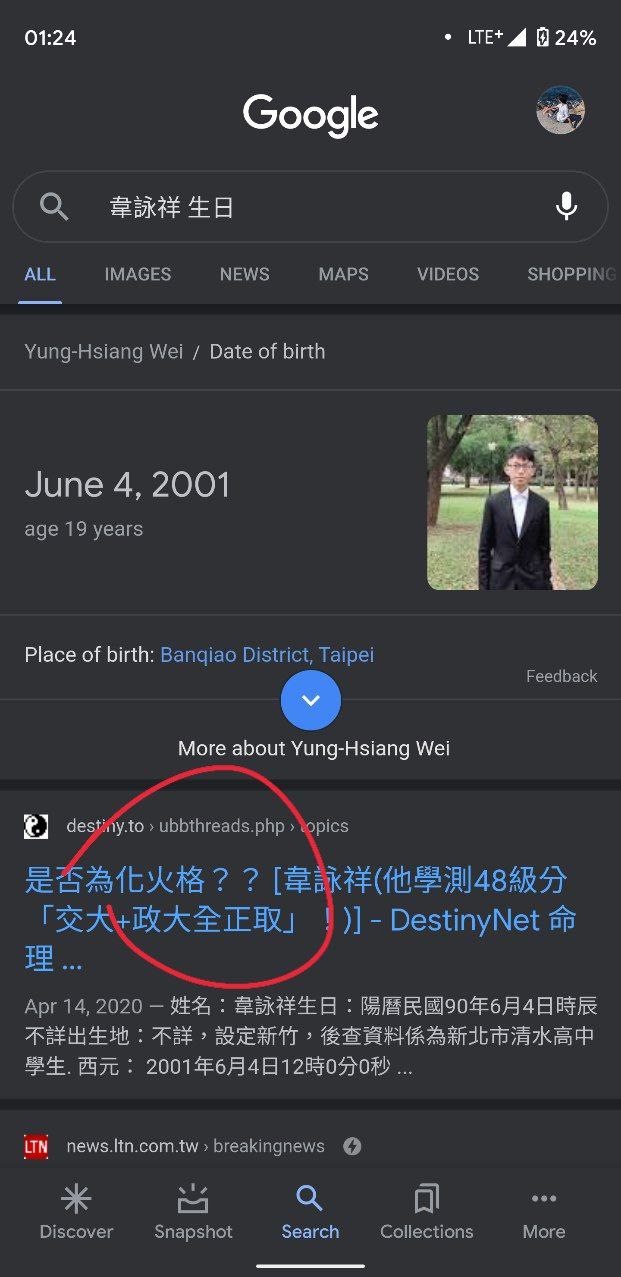
Task: Open the account profile avatar
Action: pos(560,111)
